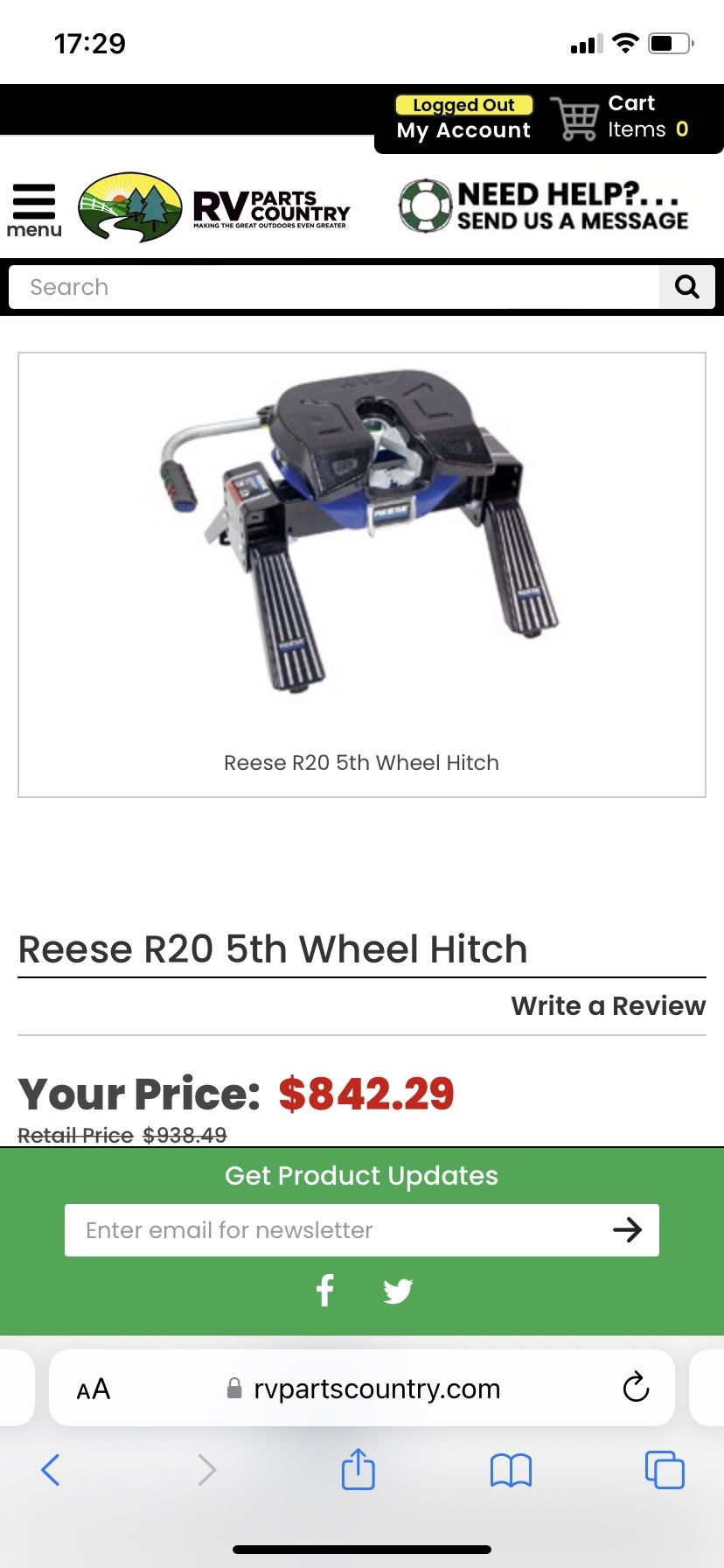This screenshot has width=724, height=1568.
Task: Focus the Search field
Action: [x=332, y=287]
